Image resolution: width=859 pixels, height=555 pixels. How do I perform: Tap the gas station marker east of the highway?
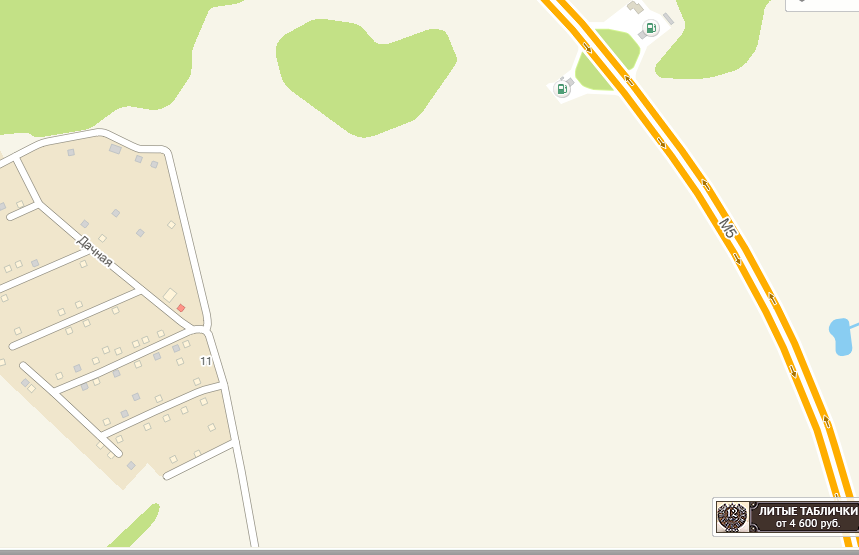pos(651,28)
